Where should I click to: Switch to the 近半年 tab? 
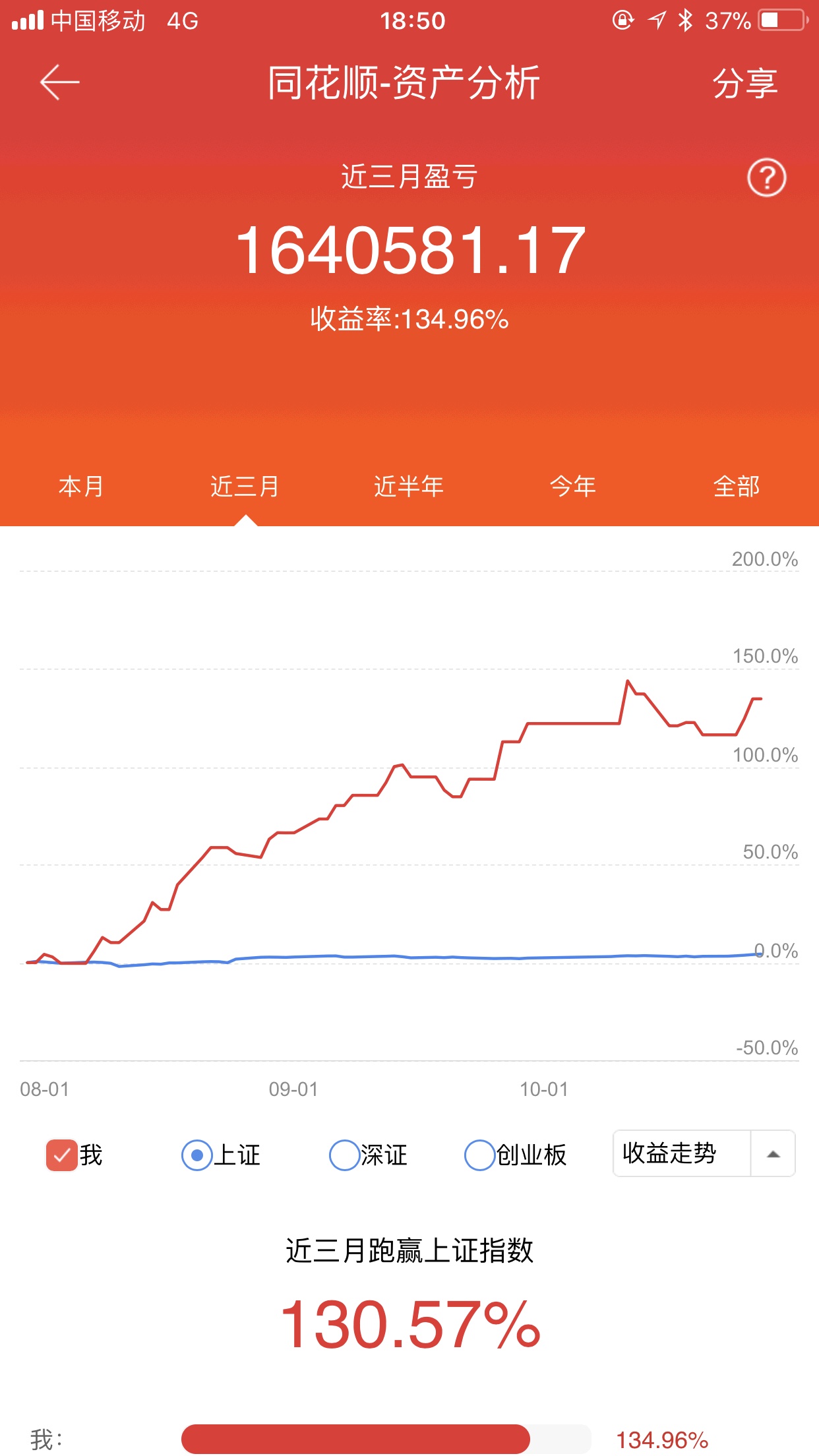coord(409,487)
